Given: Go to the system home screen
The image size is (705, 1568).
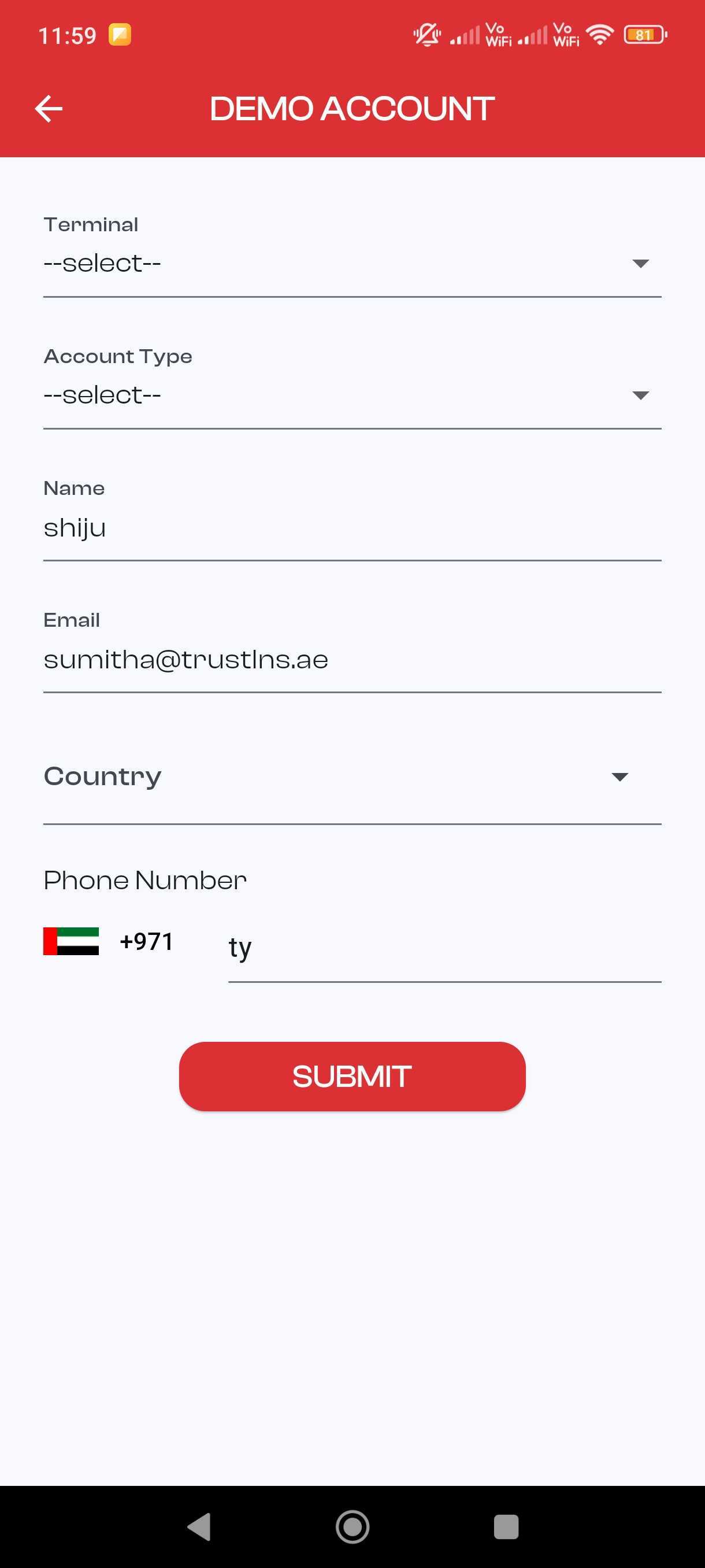Looking at the screenshot, I should click(x=352, y=1526).
